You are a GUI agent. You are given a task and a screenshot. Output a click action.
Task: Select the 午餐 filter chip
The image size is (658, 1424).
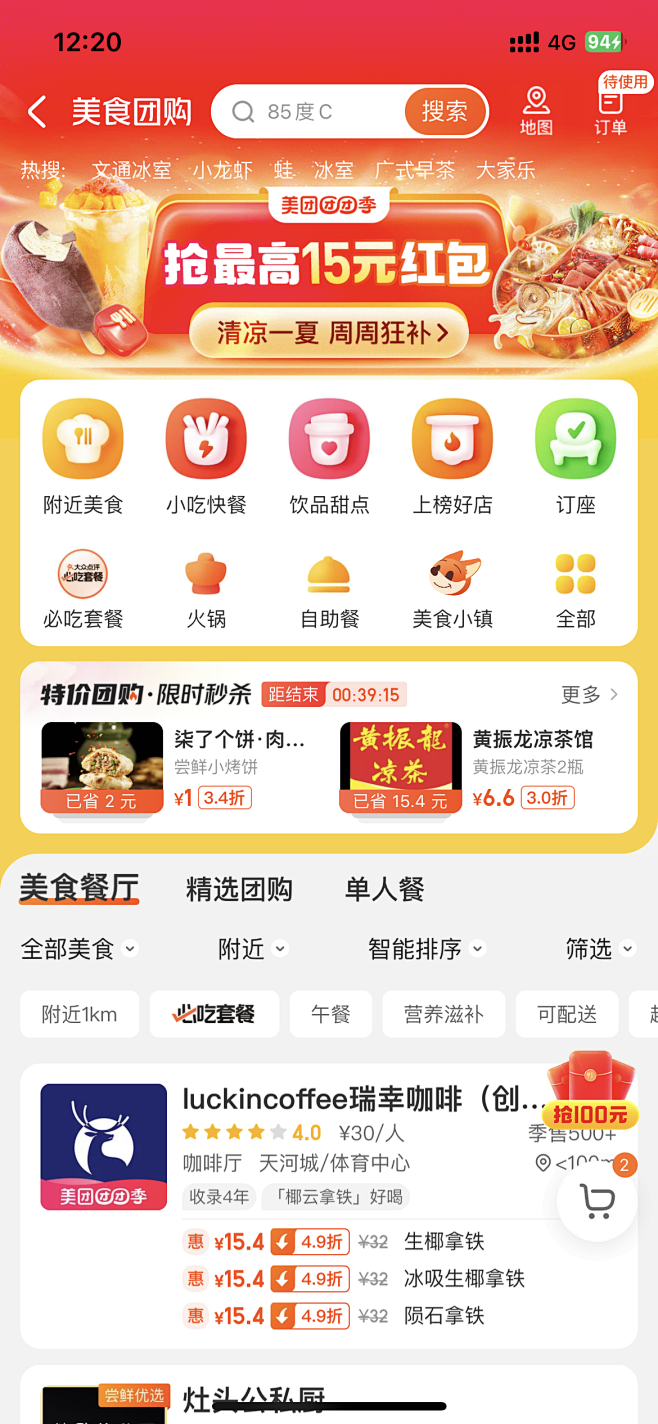tap(330, 1014)
